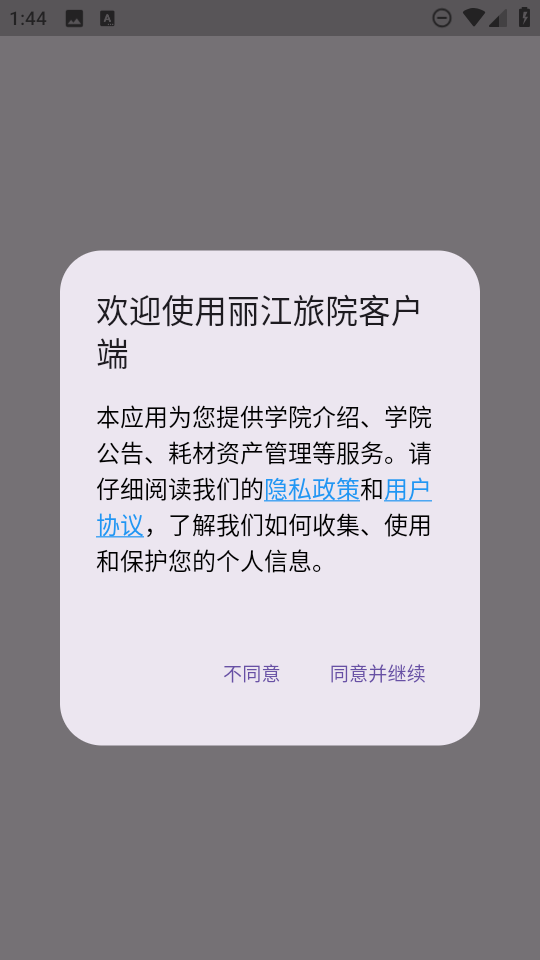The height and width of the screenshot is (960, 540).
Task: Open the 隐私政策 link
Action: [312, 489]
